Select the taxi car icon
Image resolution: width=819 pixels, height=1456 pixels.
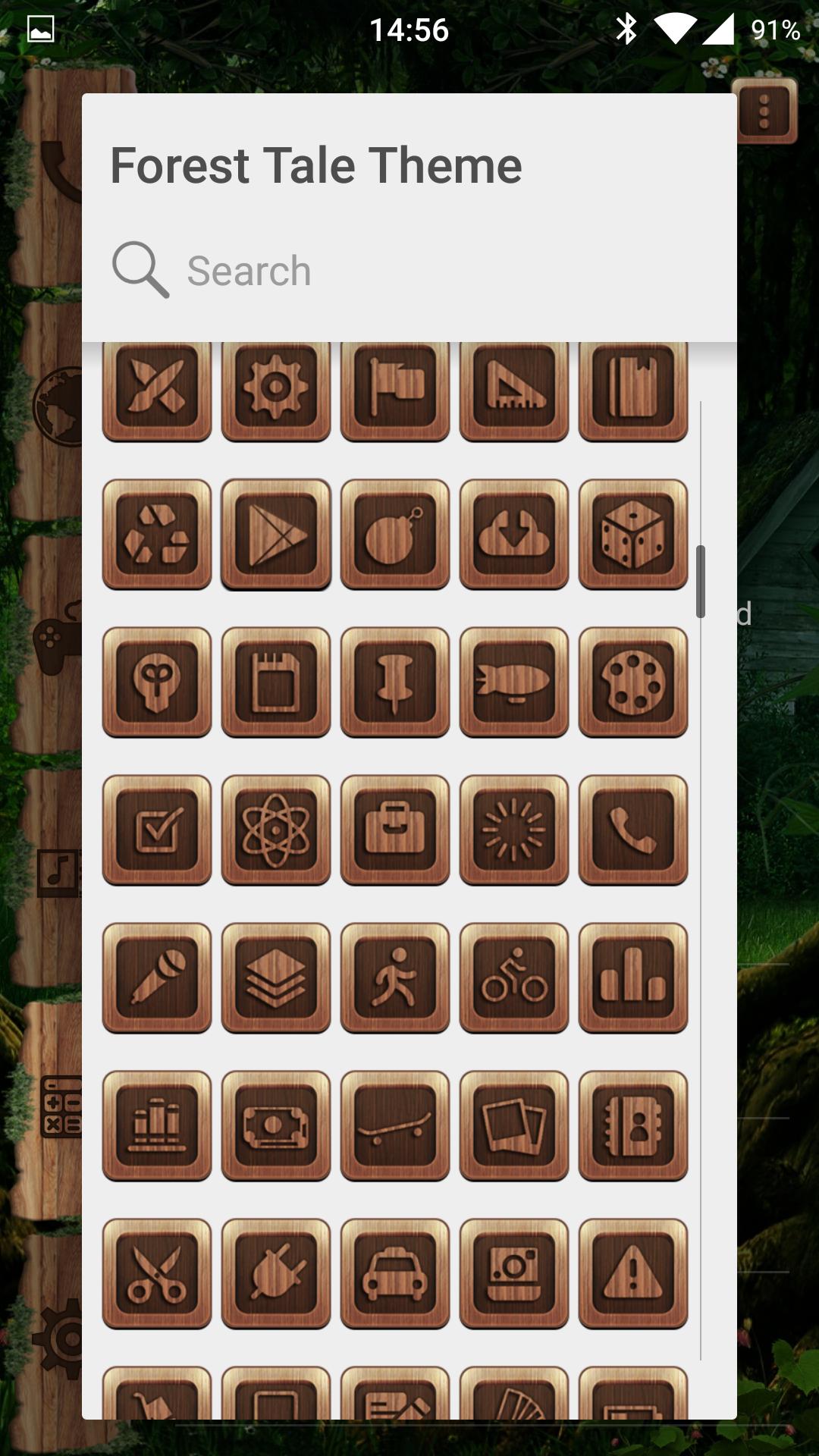tap(395, 1274)
